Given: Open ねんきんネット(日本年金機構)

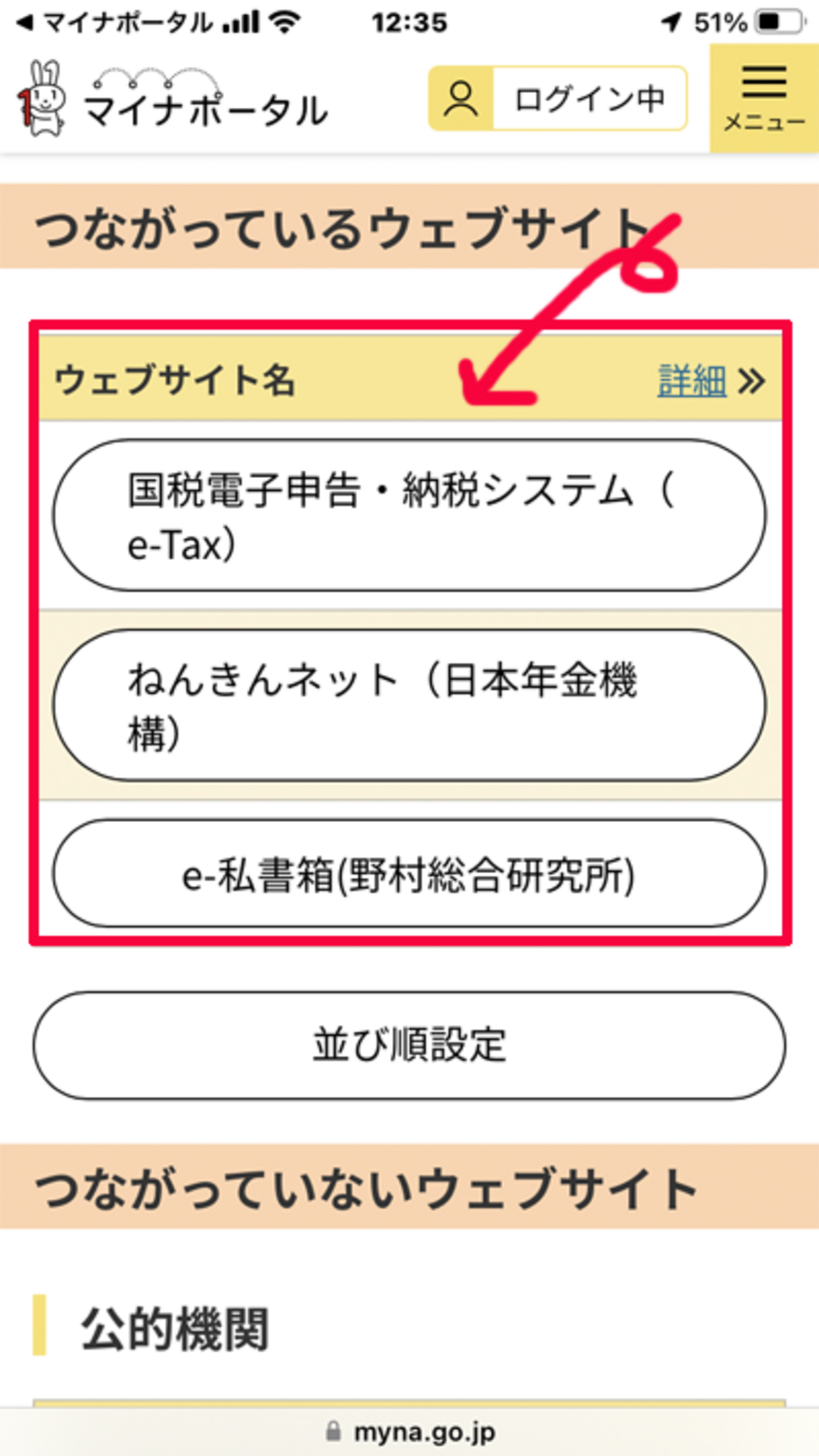Looking at the screenshot, I should point(409,705).
